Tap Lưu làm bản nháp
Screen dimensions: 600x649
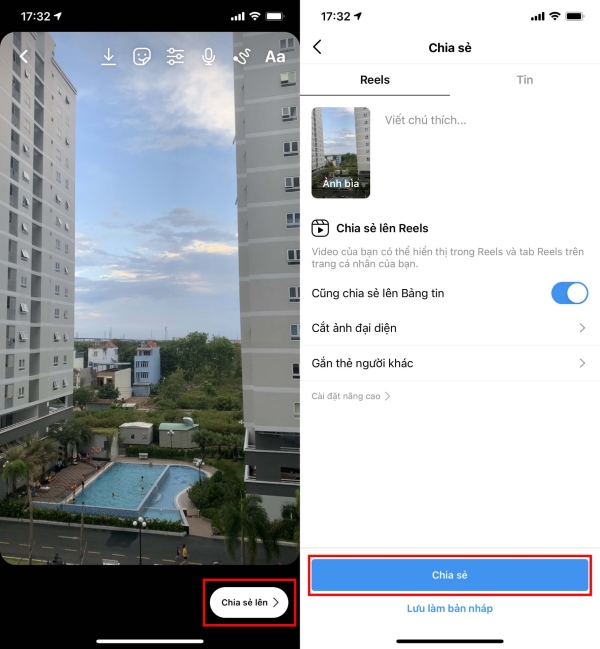tap(449, 608)
